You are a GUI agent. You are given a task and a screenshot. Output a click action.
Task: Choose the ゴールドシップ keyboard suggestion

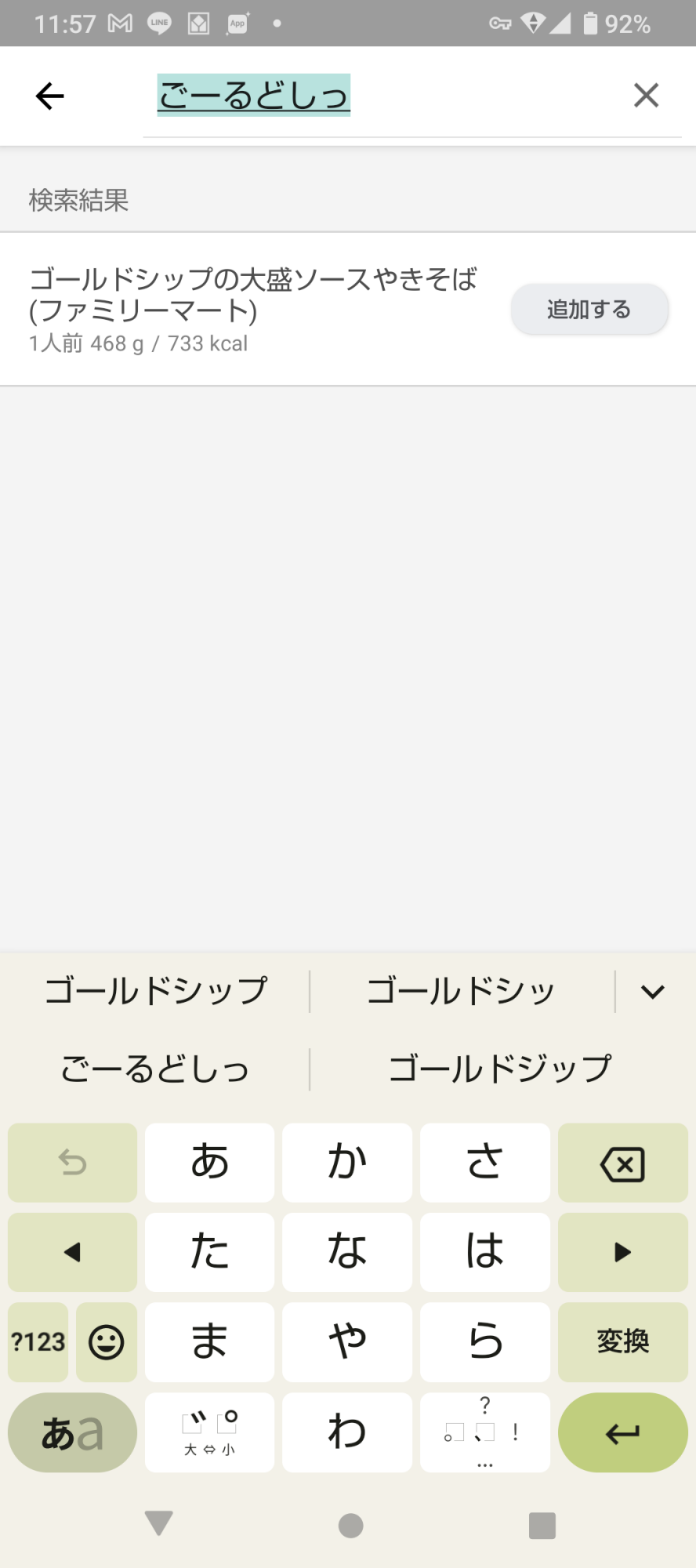pos(156,991)
